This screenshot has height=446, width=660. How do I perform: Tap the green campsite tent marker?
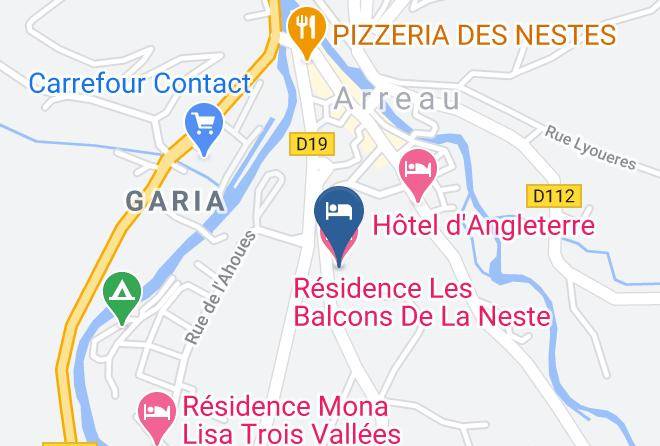click(122, 295)
